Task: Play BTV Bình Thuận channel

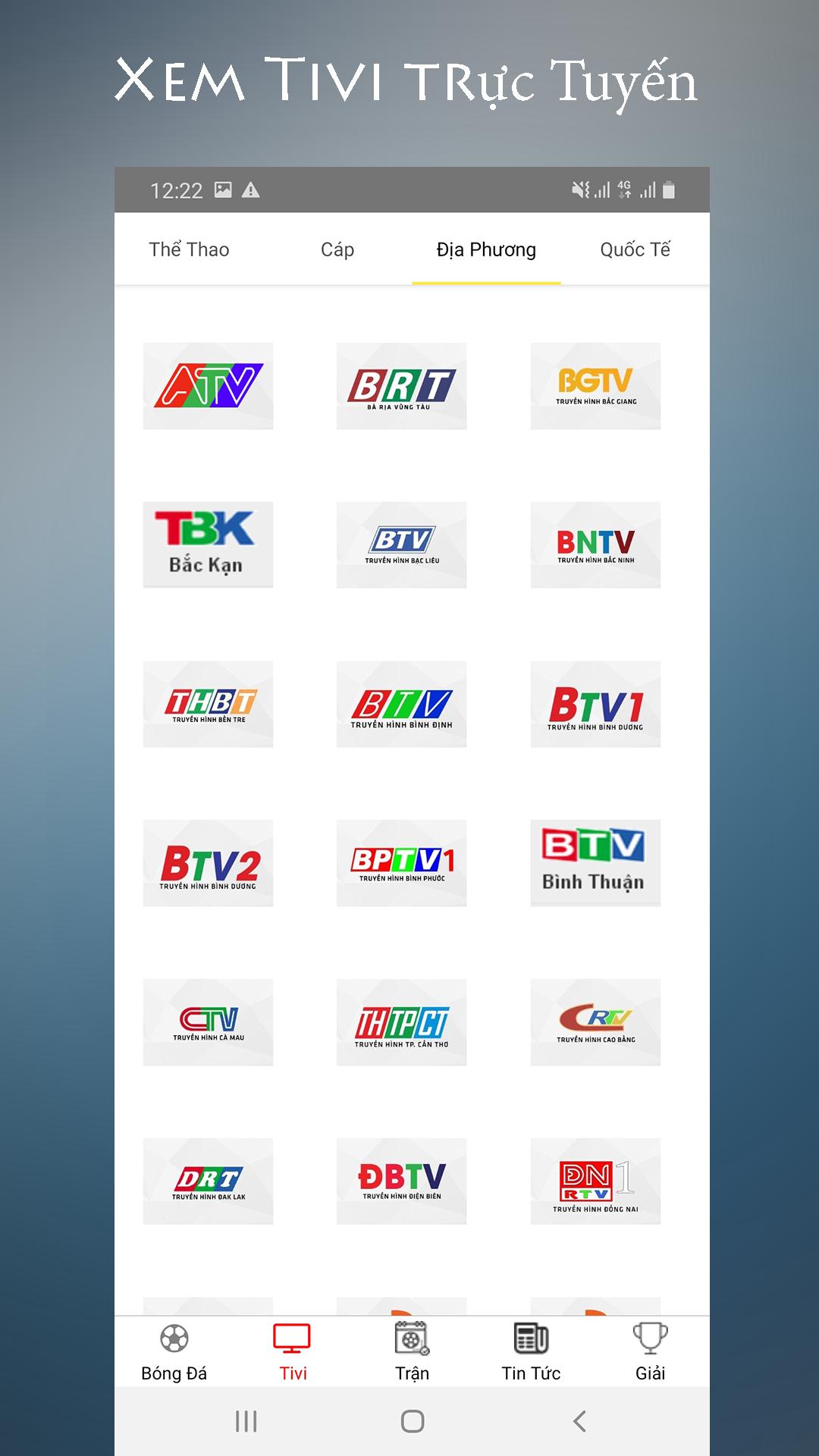Action: tap(595, 863)
